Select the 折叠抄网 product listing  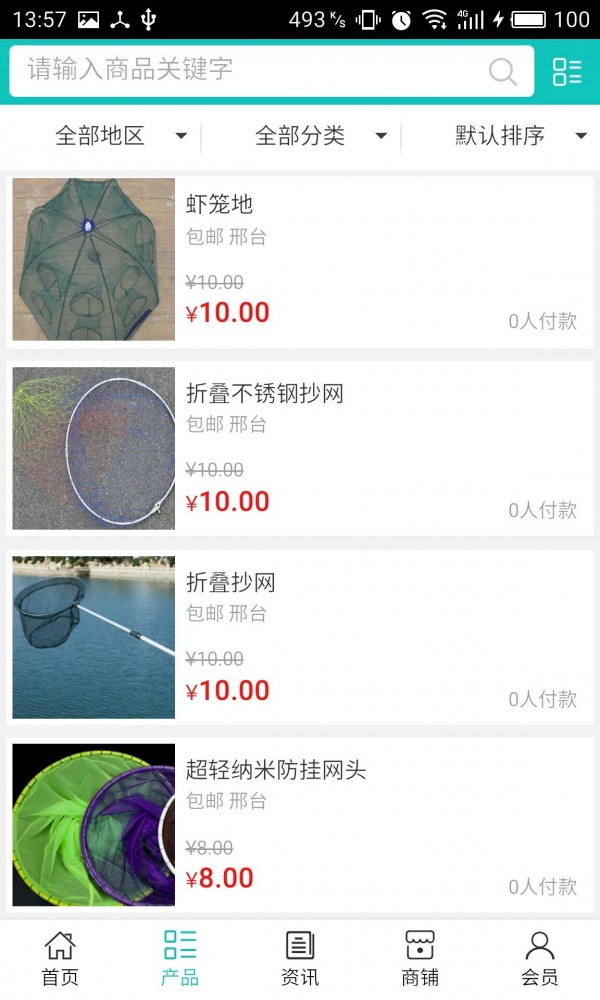[x=300, y=637]
